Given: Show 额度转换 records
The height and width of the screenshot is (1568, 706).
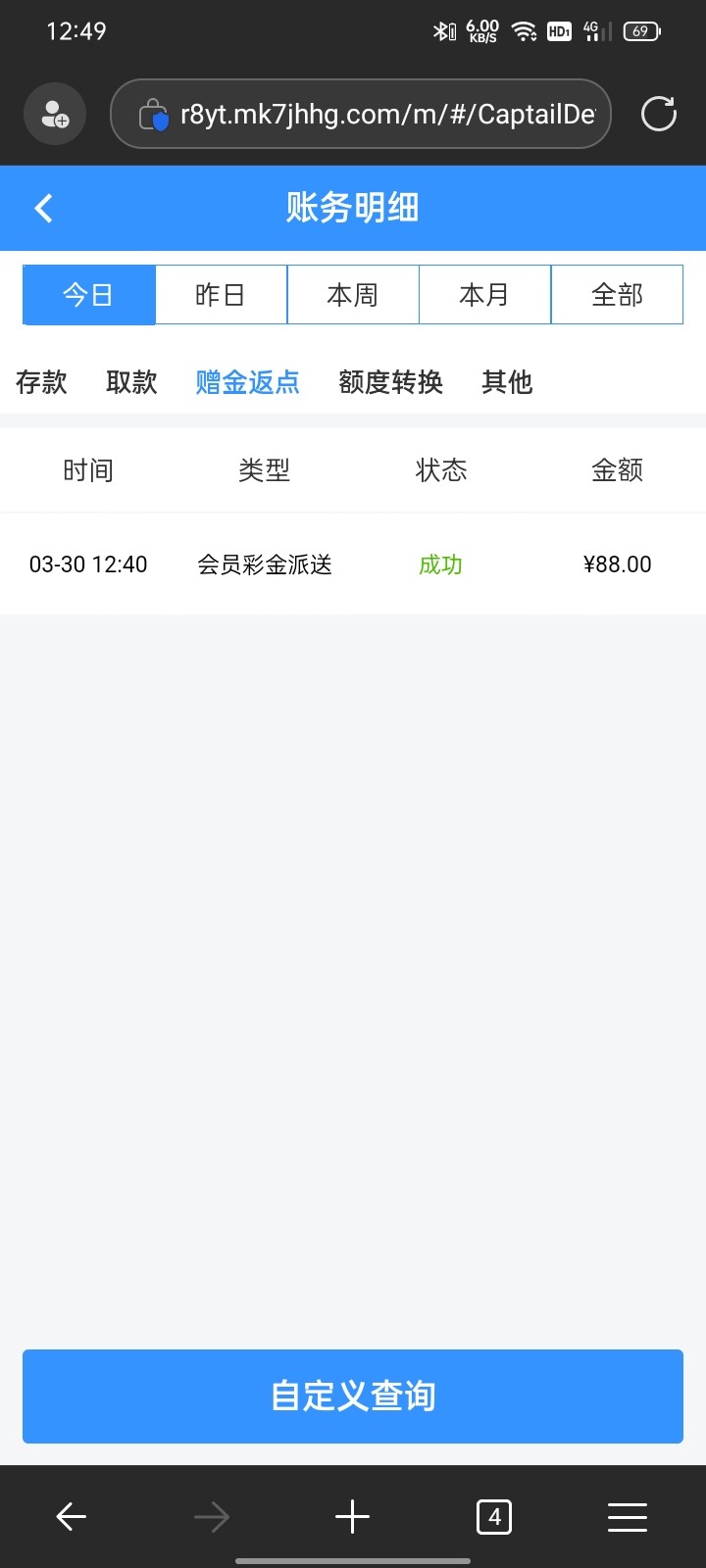Looking at the screenshot, I should click(x=390, y=382).
